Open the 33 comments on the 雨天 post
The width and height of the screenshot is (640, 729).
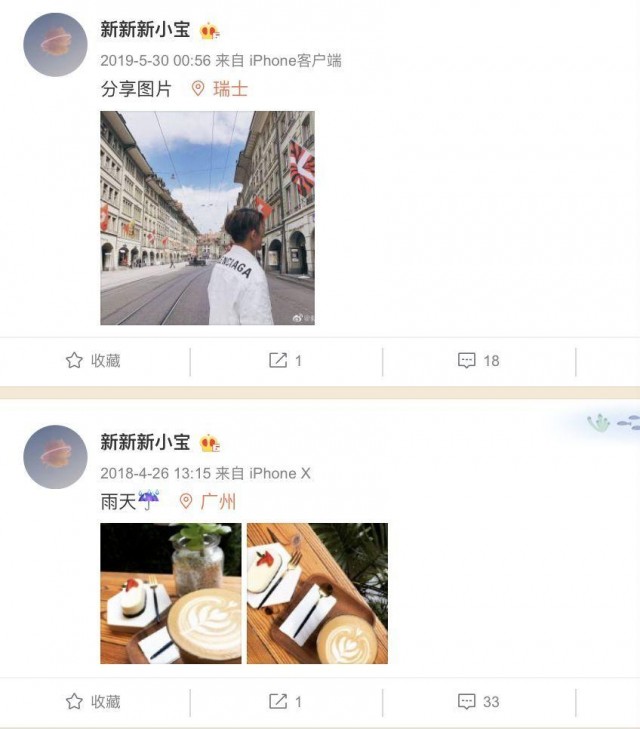tap(479, 702)
